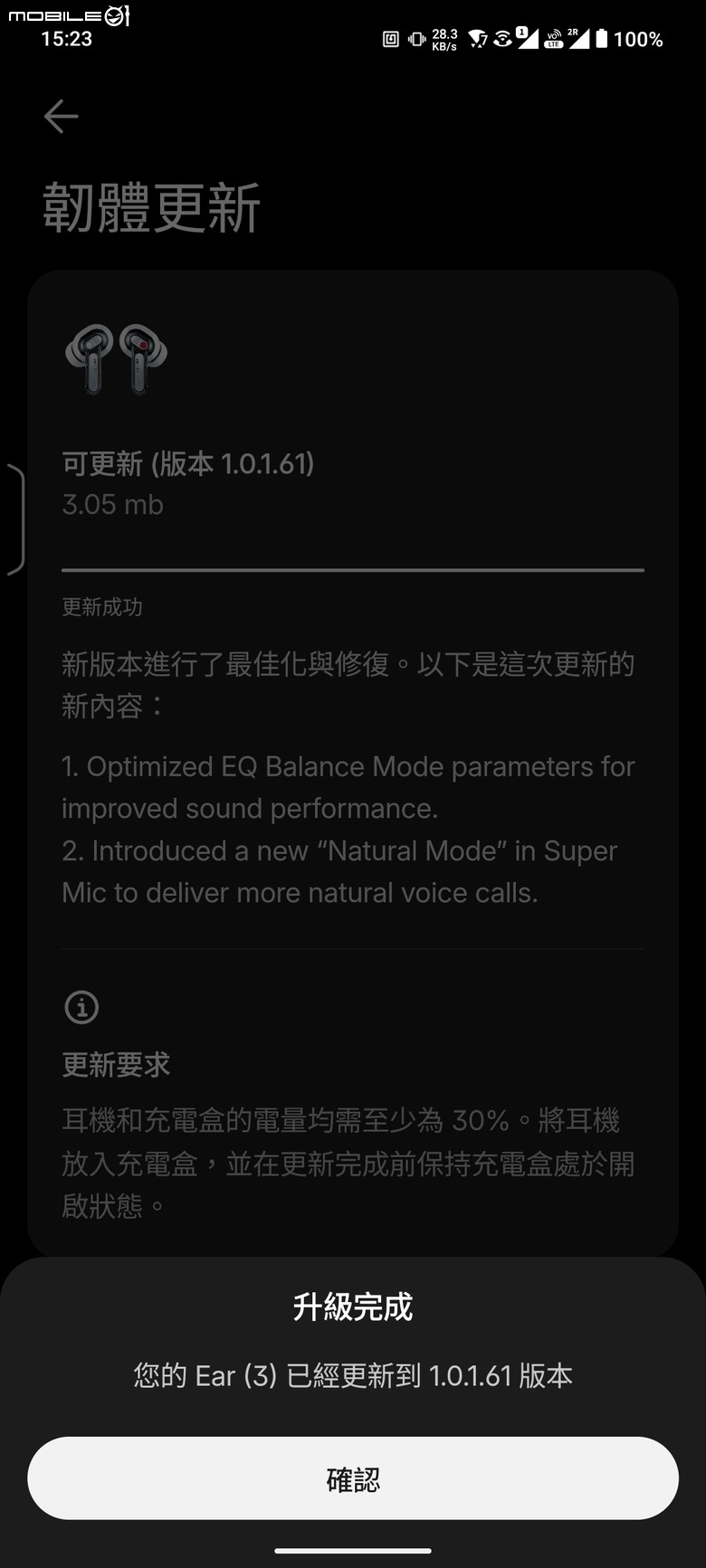706x1568 pixels.
Task: Tap the back arrow on 韌體更新 page
Action: tap(61, 116)
